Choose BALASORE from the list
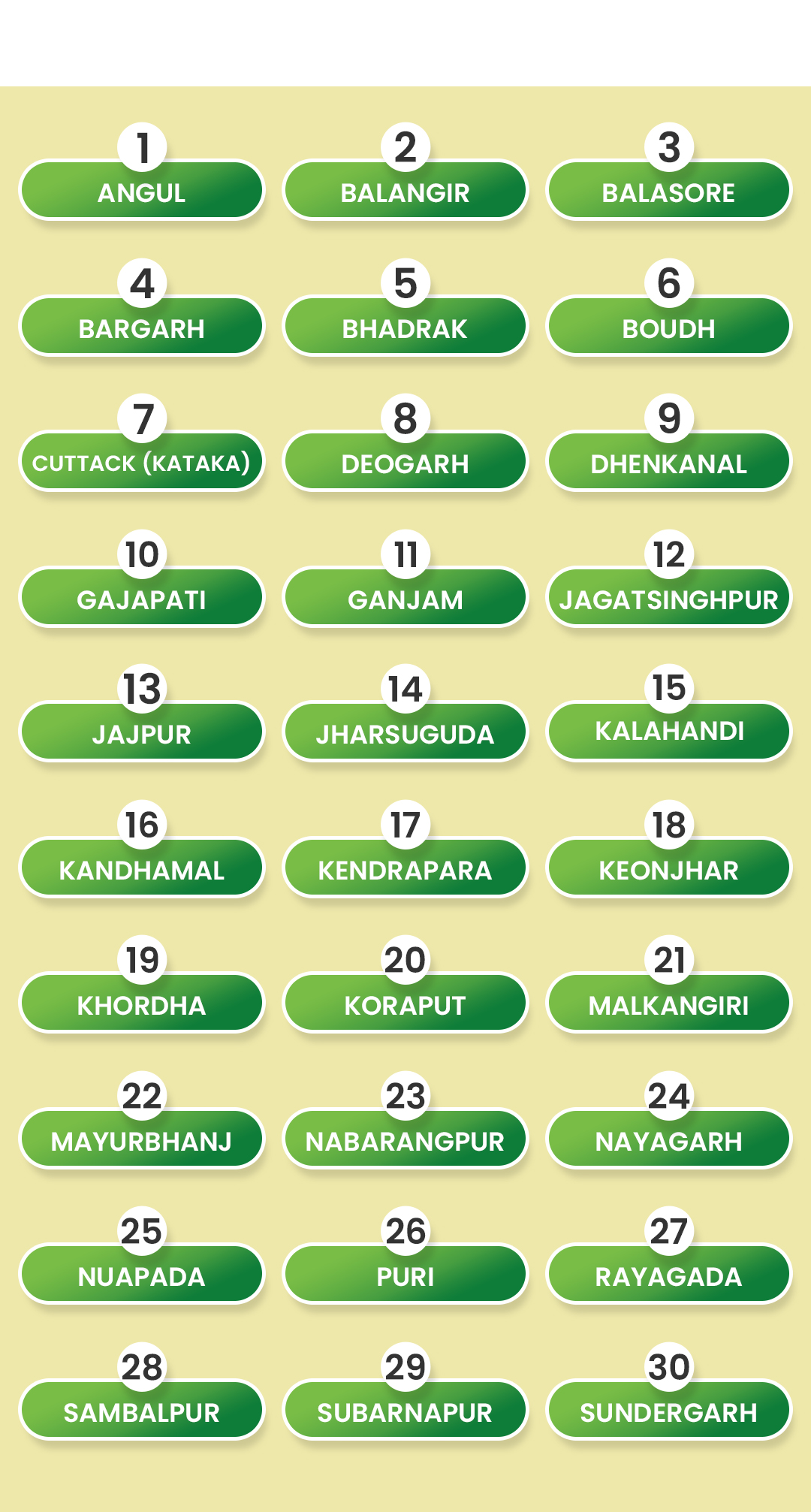 pyautogui.click(x=669, y=191)
